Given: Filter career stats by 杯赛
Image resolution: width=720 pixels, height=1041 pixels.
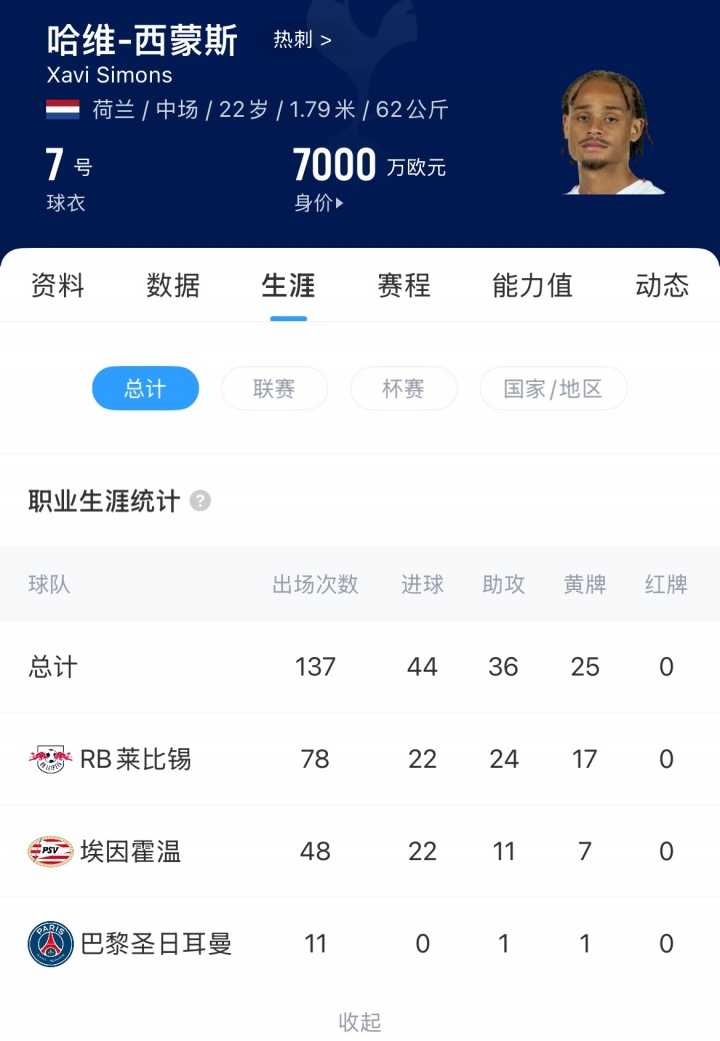Looking at the screenshot, I should (403, 389).
